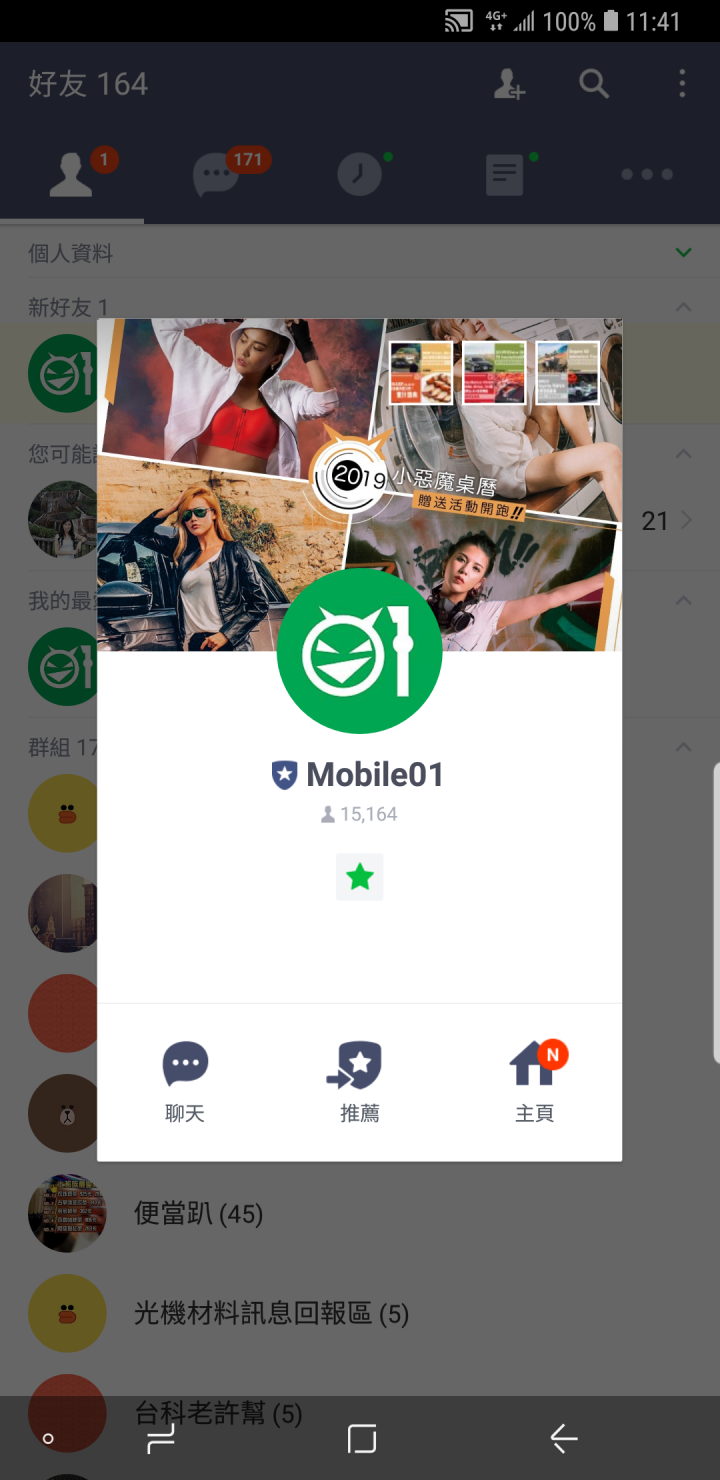Toggle favorite star for Mobile01
Image resolution: width=720 pixels, height=1480 pixels.
359,878
